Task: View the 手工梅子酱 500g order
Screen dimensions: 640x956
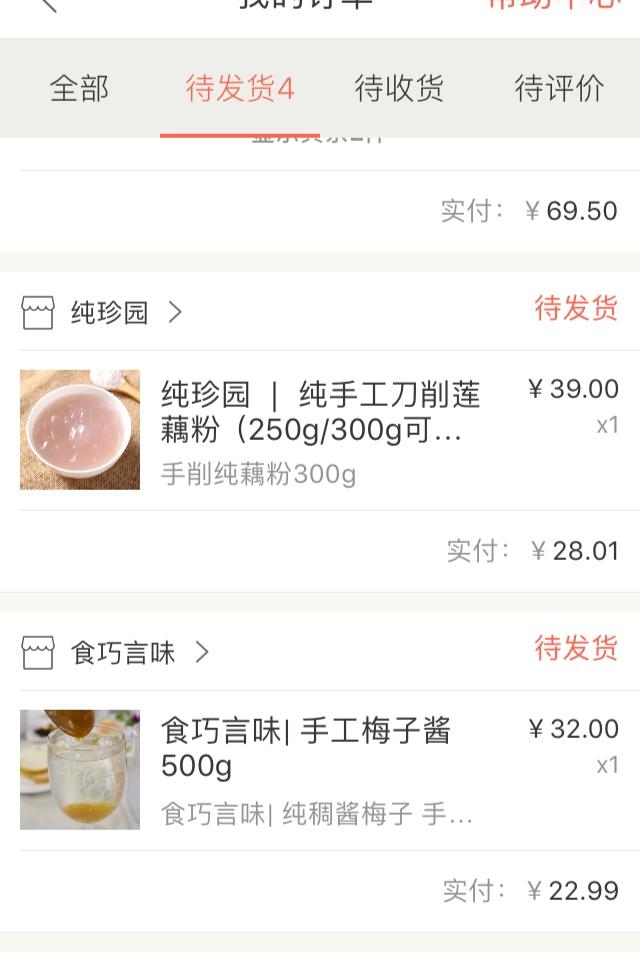Action: 320,770
